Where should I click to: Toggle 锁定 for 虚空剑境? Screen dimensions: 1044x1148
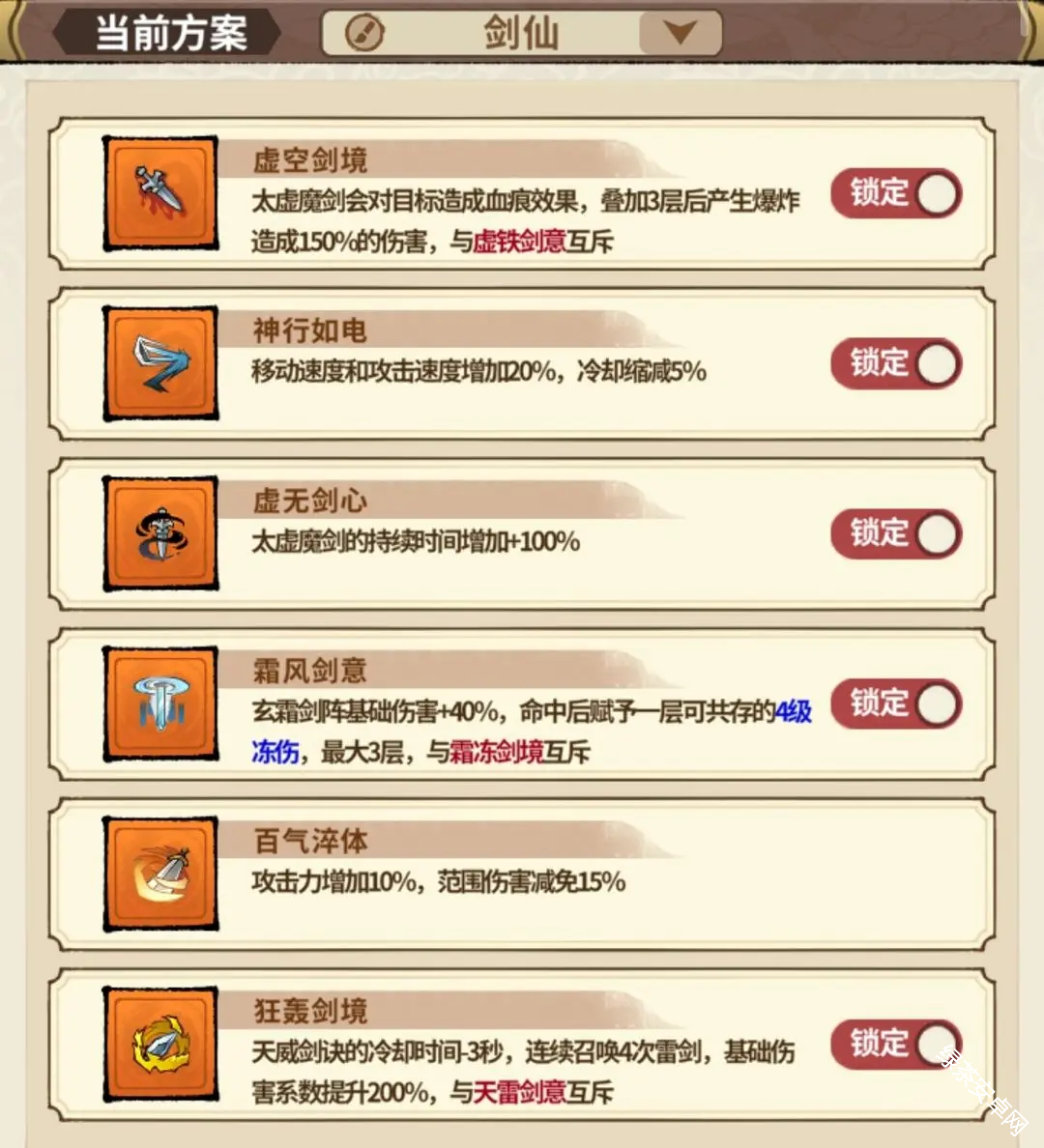(x=896, y=193)
